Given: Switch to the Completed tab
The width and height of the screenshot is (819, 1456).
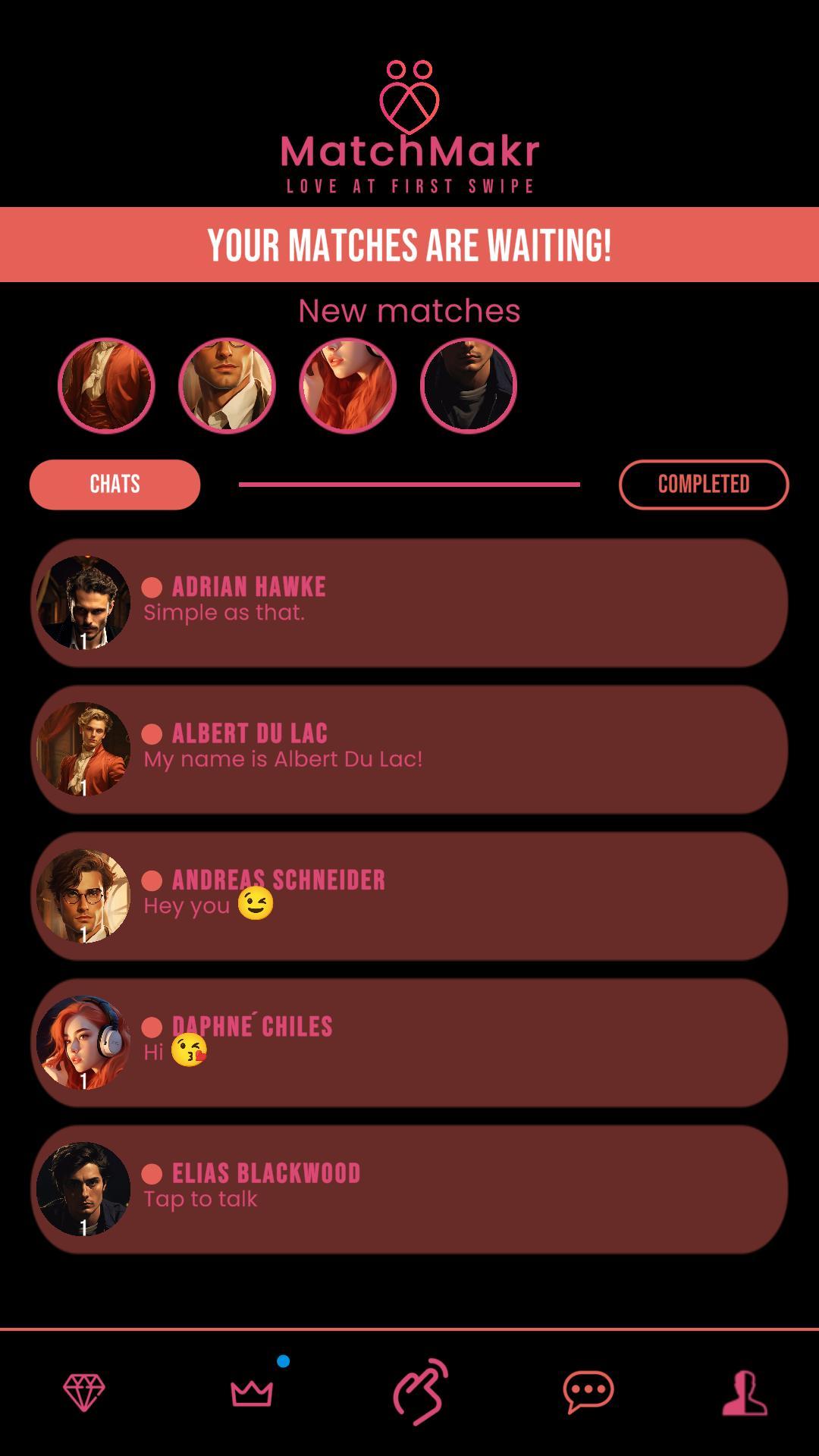Looking at the screenshot, I should [x=704, y=485].
